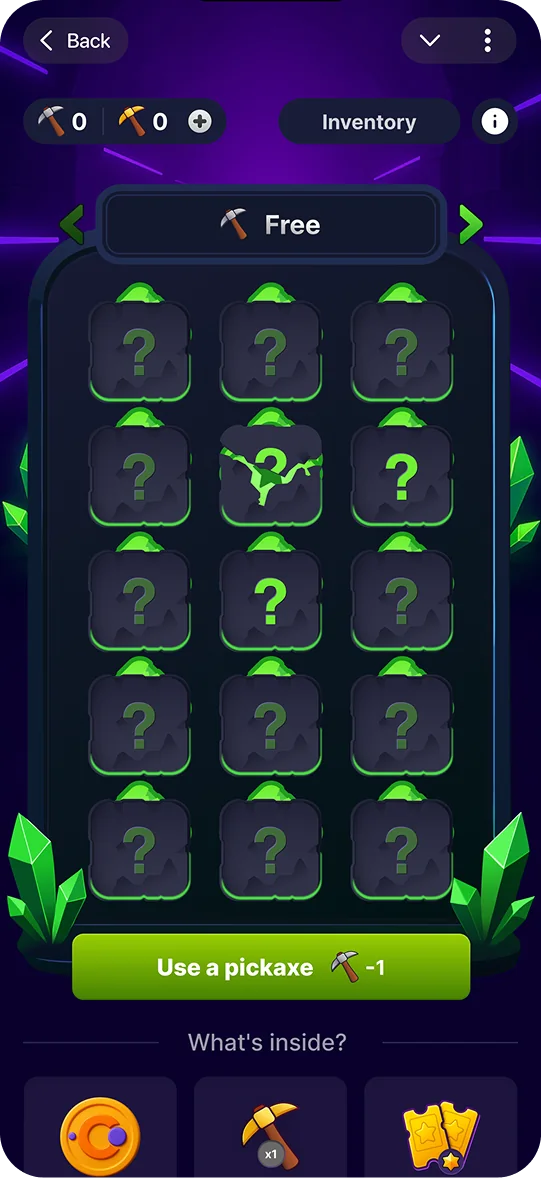This screenshot has width=542, height=1178.
Task: Switch to the previous mine with left arrow
Action: click(x=72, y=225)
